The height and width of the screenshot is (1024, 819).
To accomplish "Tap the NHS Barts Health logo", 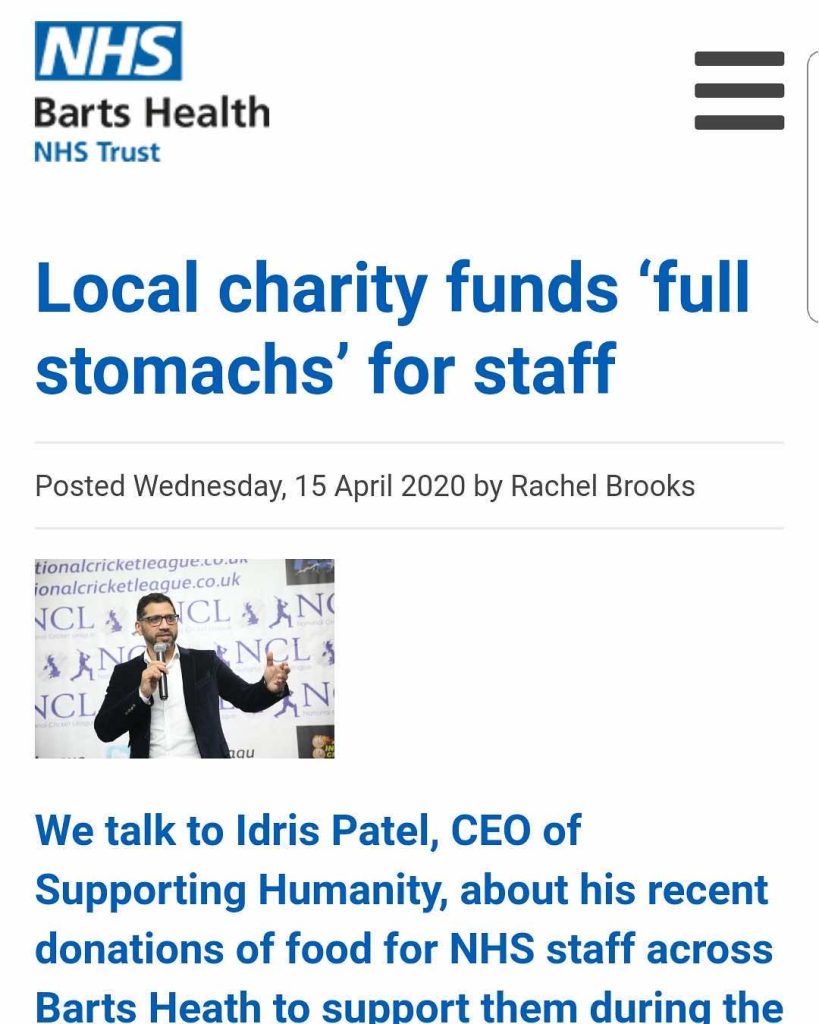I will click(151, 94).
